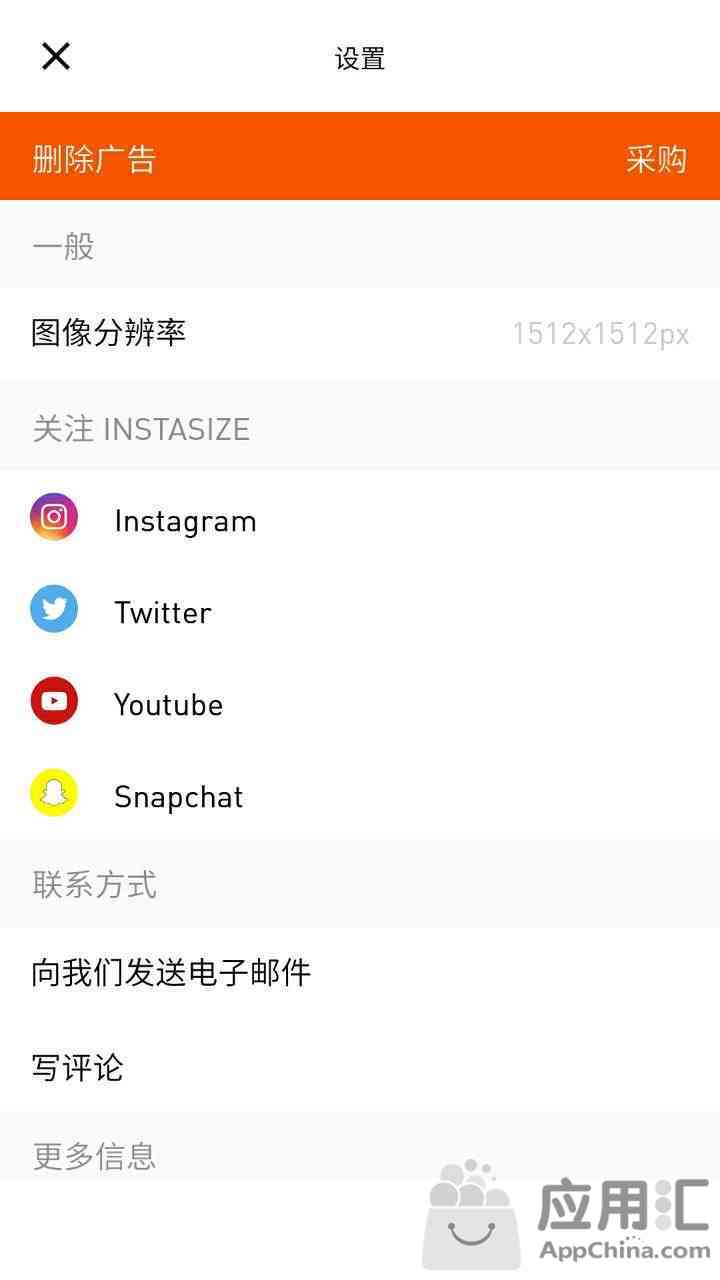Follow Instasize on Instagram
Viewport: 720px width, 1280px height.
pos(185,521)
